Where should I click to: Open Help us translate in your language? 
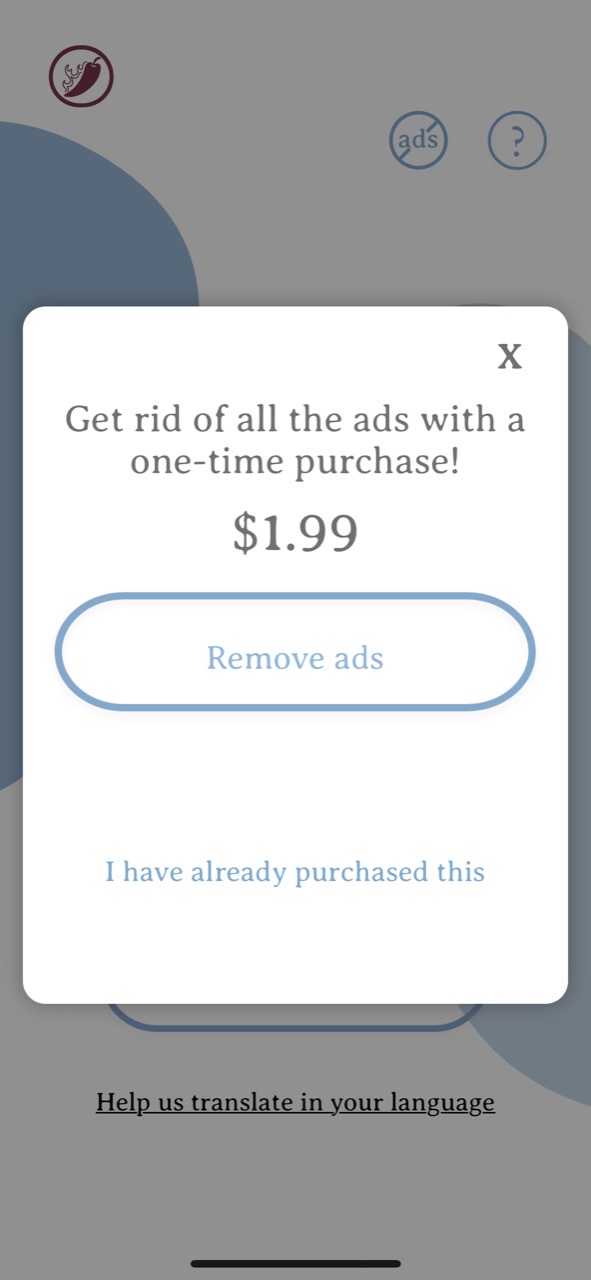(x=295, y=1102)
